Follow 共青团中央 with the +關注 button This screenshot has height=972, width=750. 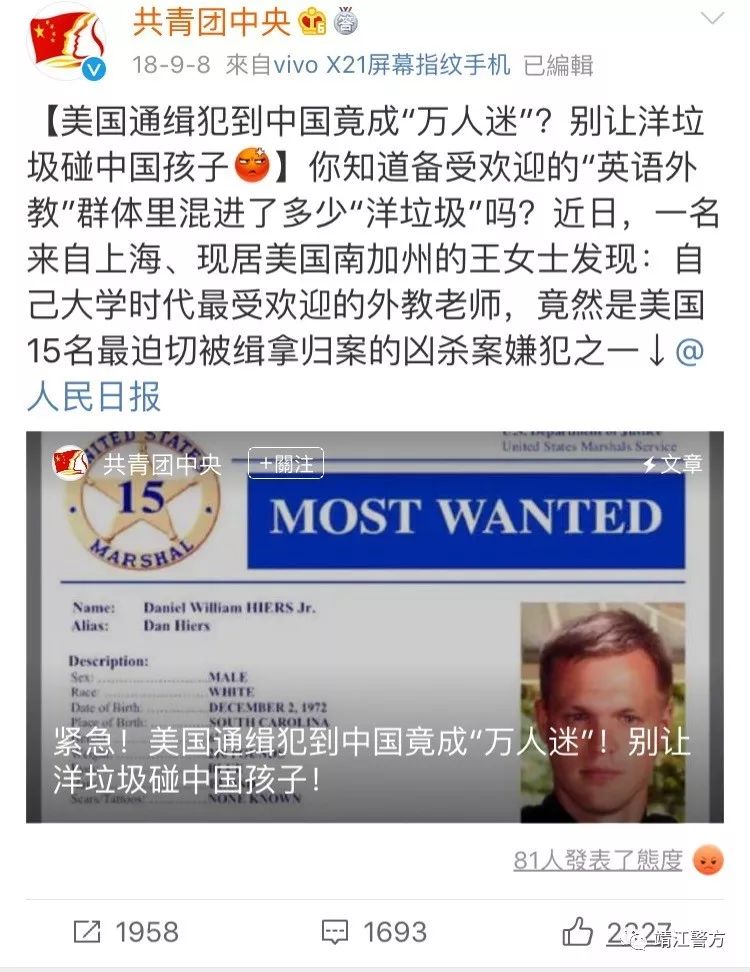click(285, 464)
